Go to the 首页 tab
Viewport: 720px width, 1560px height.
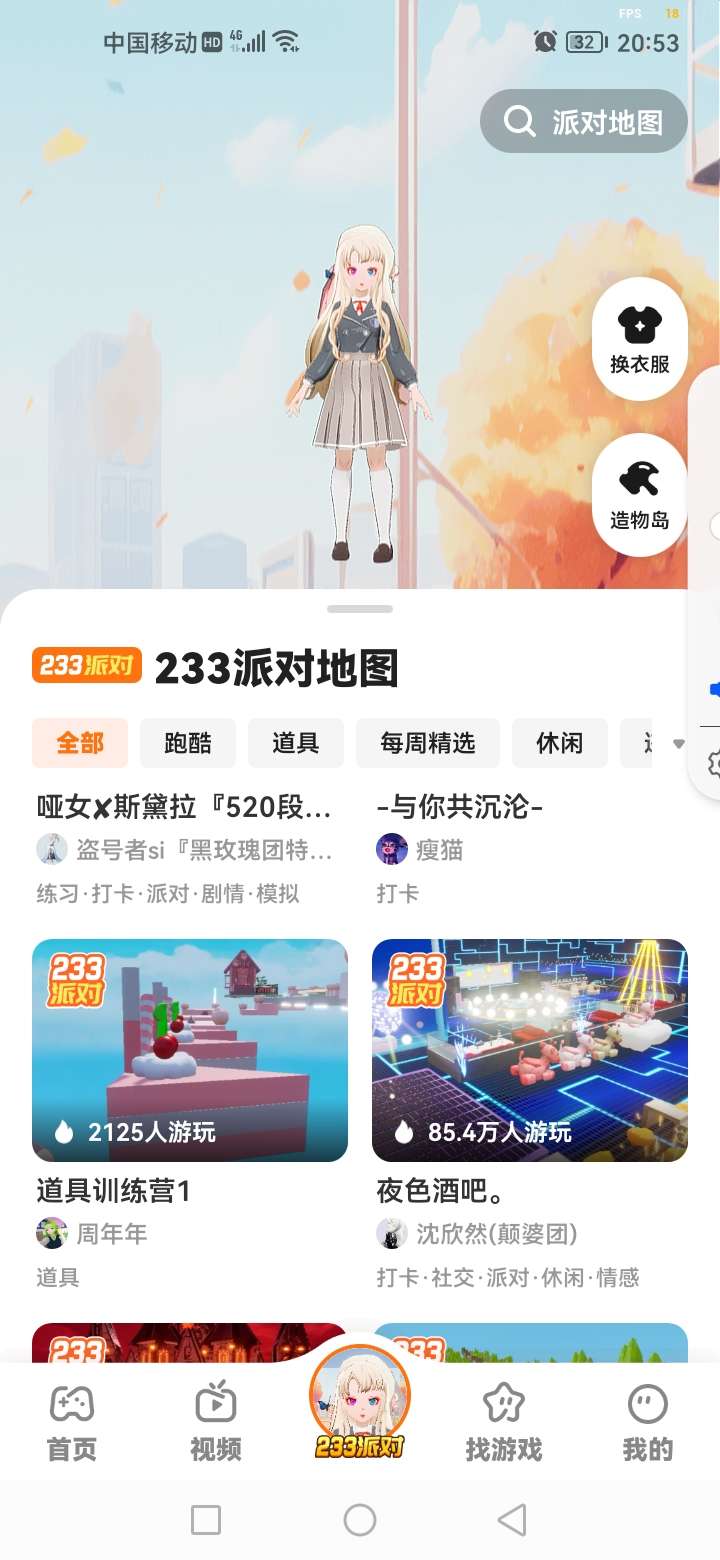click(x=72, y=1421)
